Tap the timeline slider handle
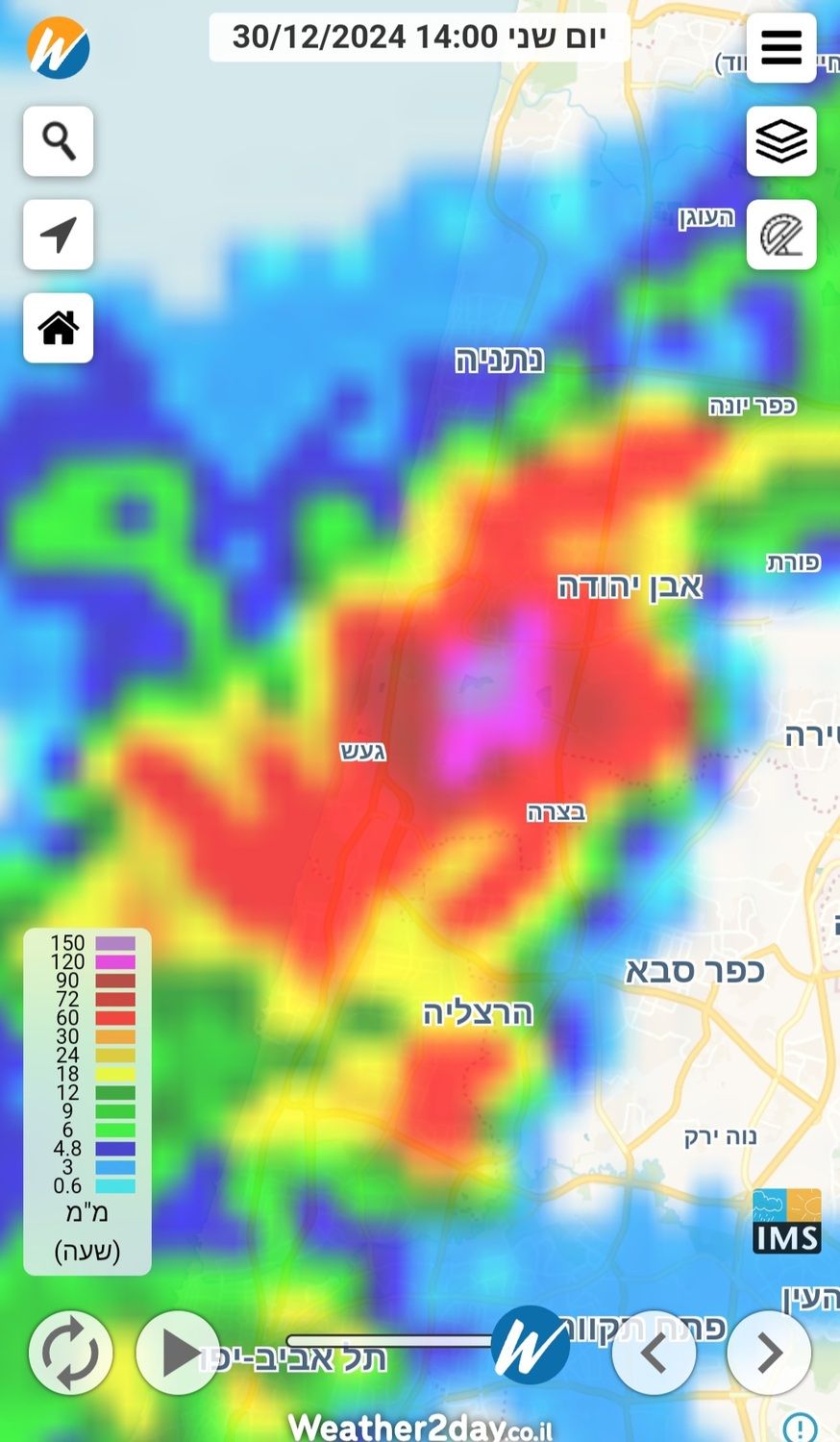Screen dimensions: 840x1442 tap(530, 1344)
